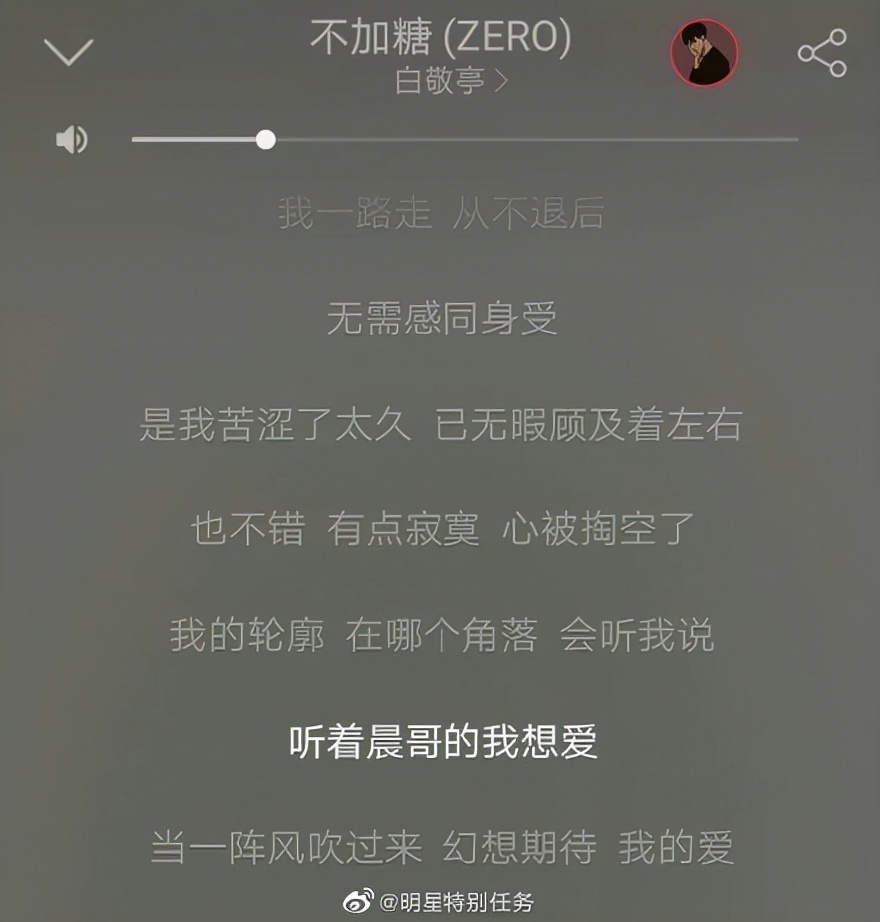
Task: Set volume on the slider track
Action: (464, 140)
